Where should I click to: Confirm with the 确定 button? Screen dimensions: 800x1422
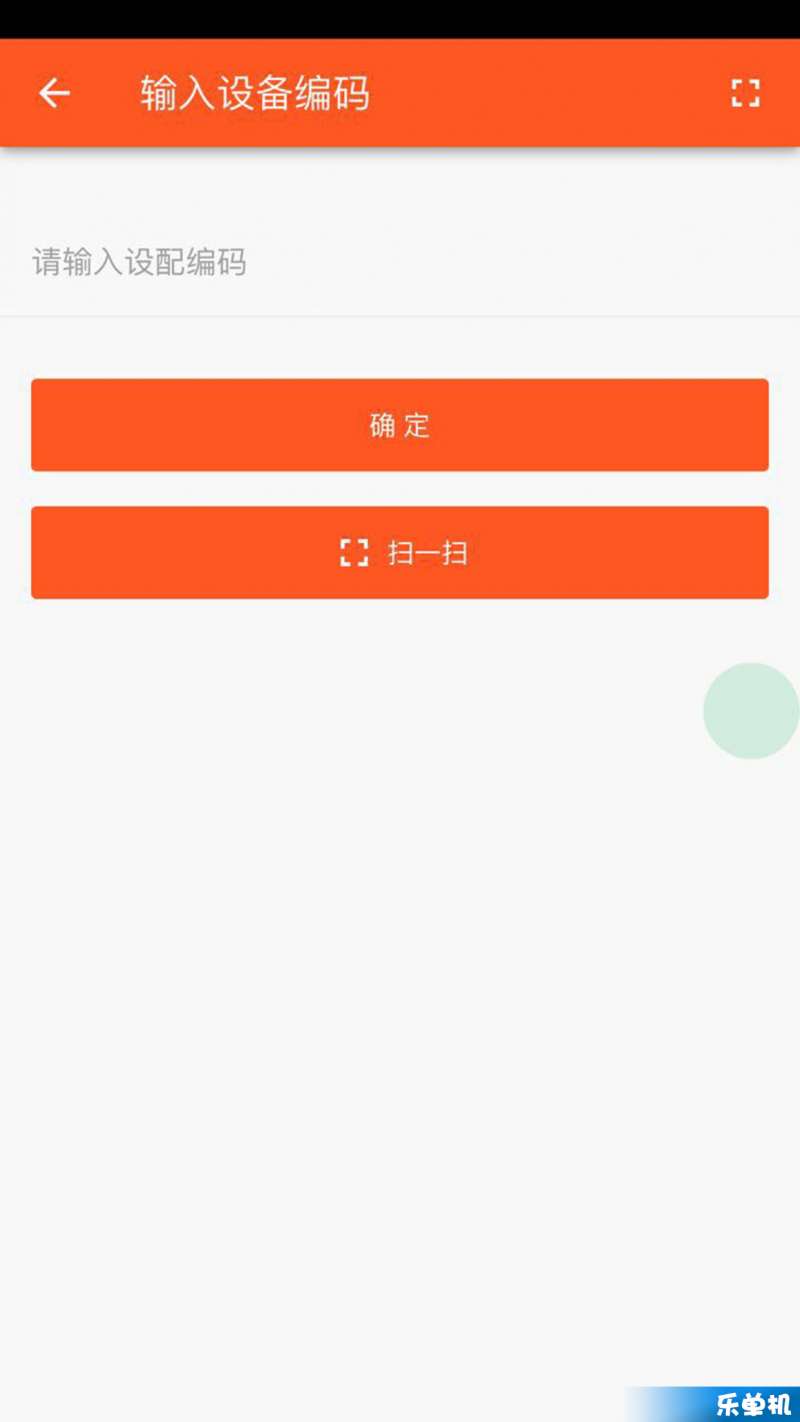click(400, 425)
